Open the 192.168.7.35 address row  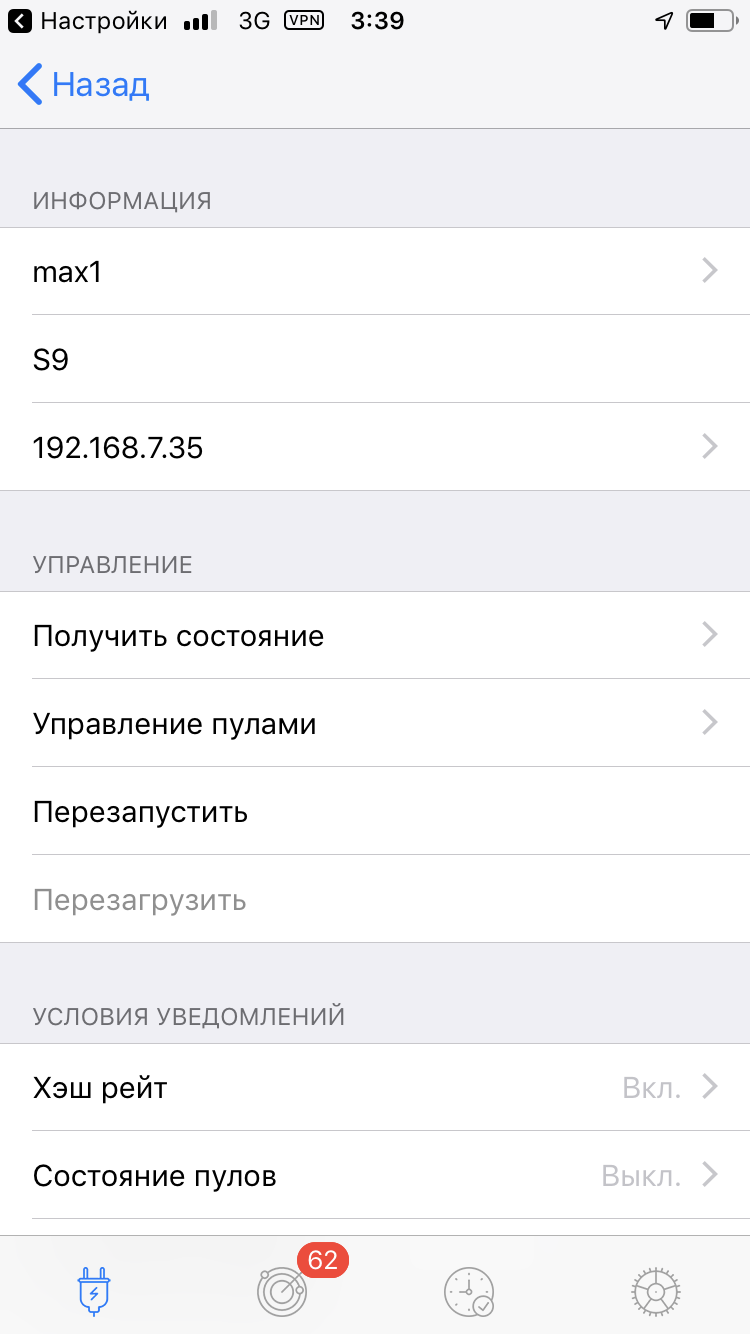[x=375, y=447]
